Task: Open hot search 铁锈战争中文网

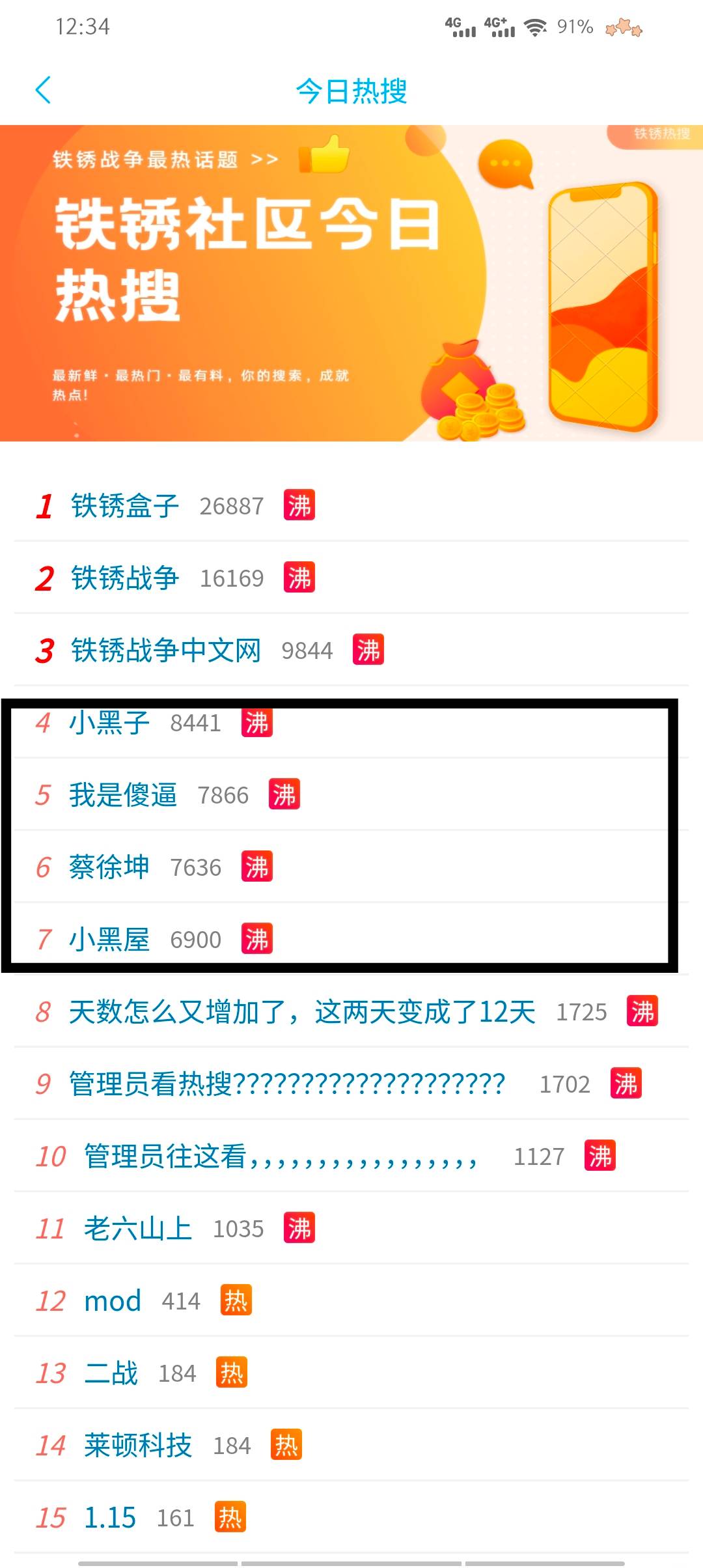Action: (165, 651)
